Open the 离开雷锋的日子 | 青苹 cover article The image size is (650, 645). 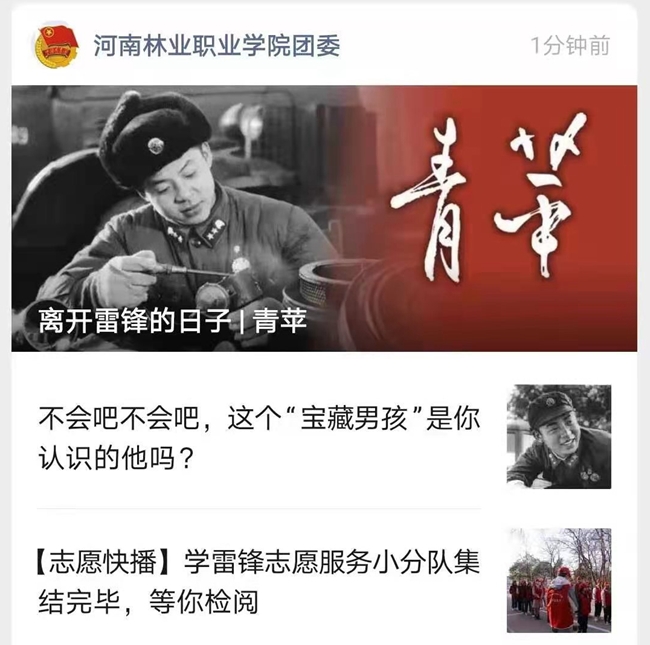click(x=324, y=218)
